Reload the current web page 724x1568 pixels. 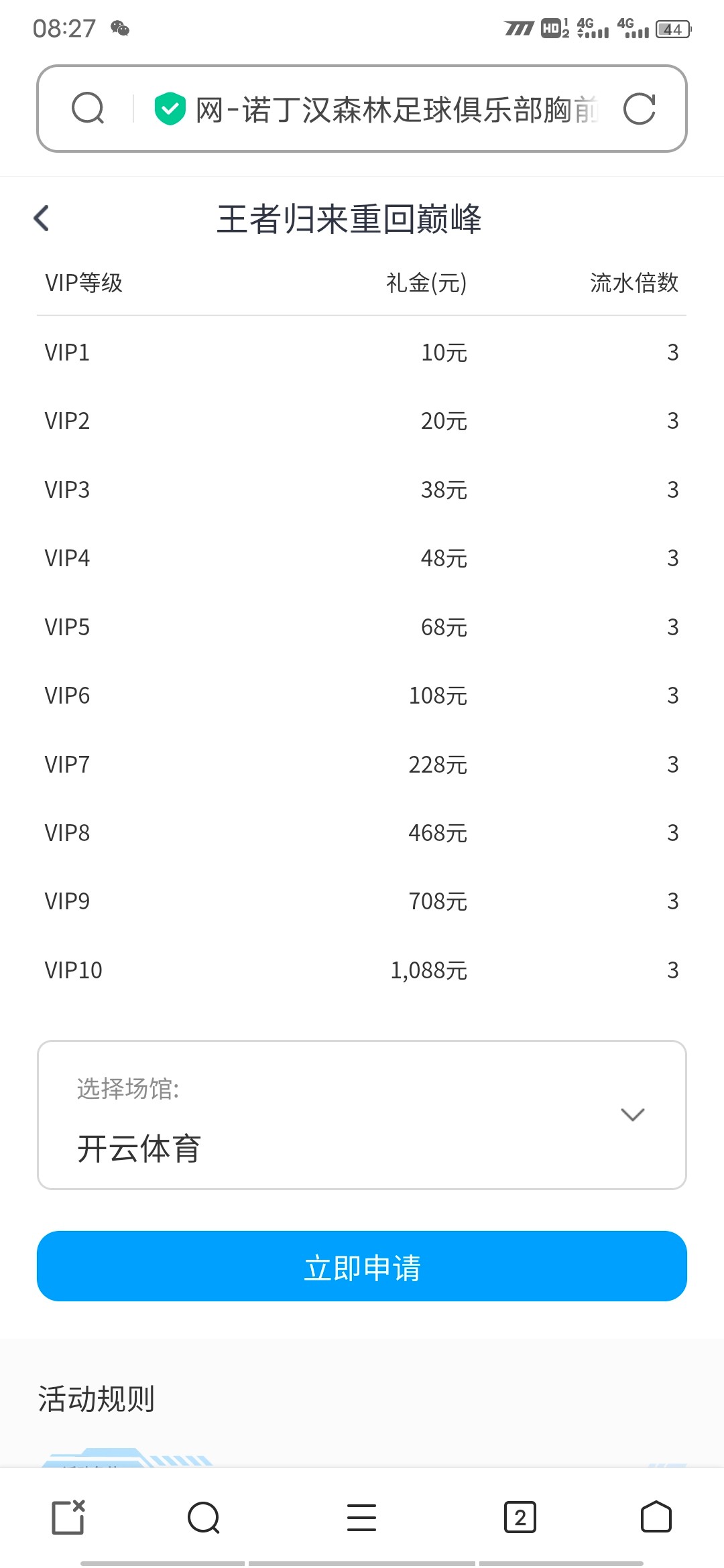(639, 109)
